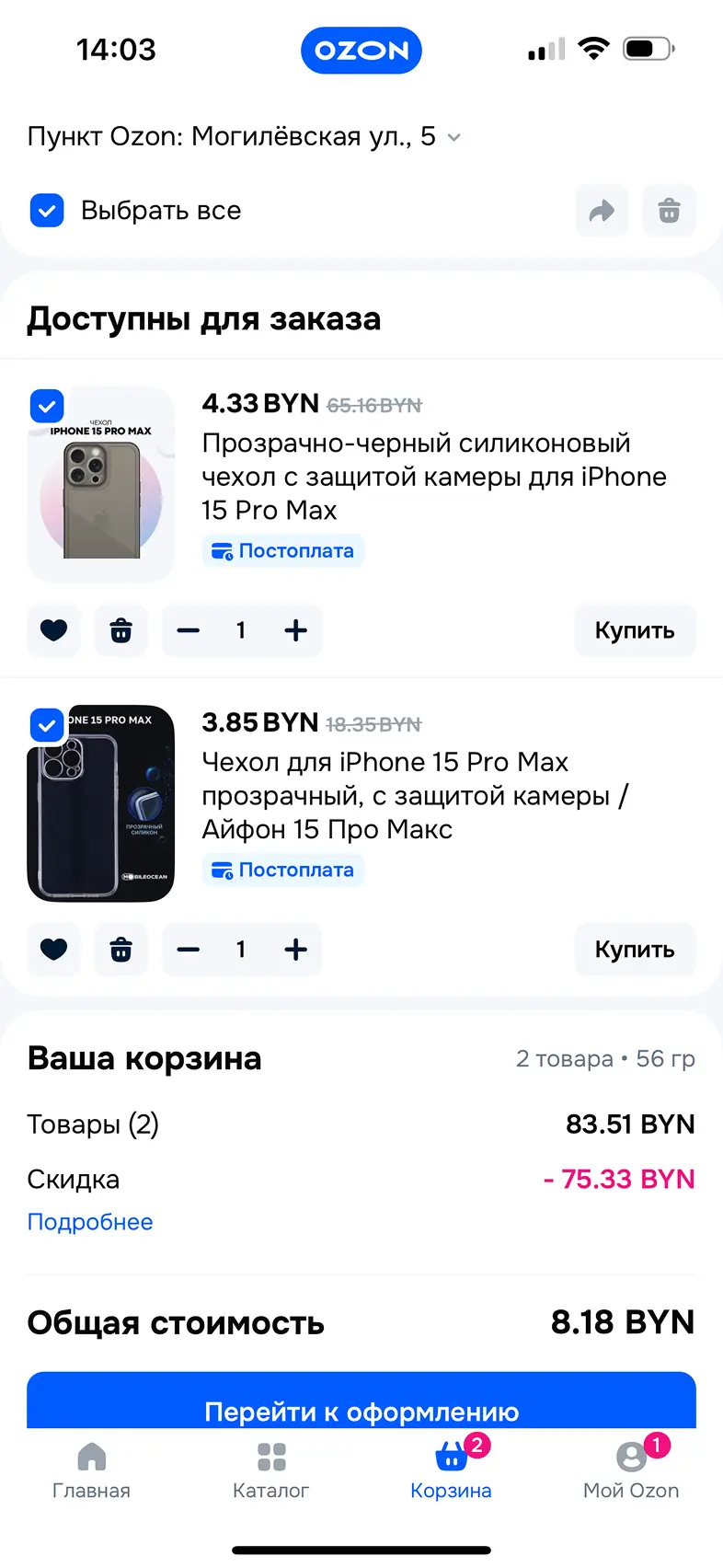Add the 3.85 BYN case to favorites

54,950
